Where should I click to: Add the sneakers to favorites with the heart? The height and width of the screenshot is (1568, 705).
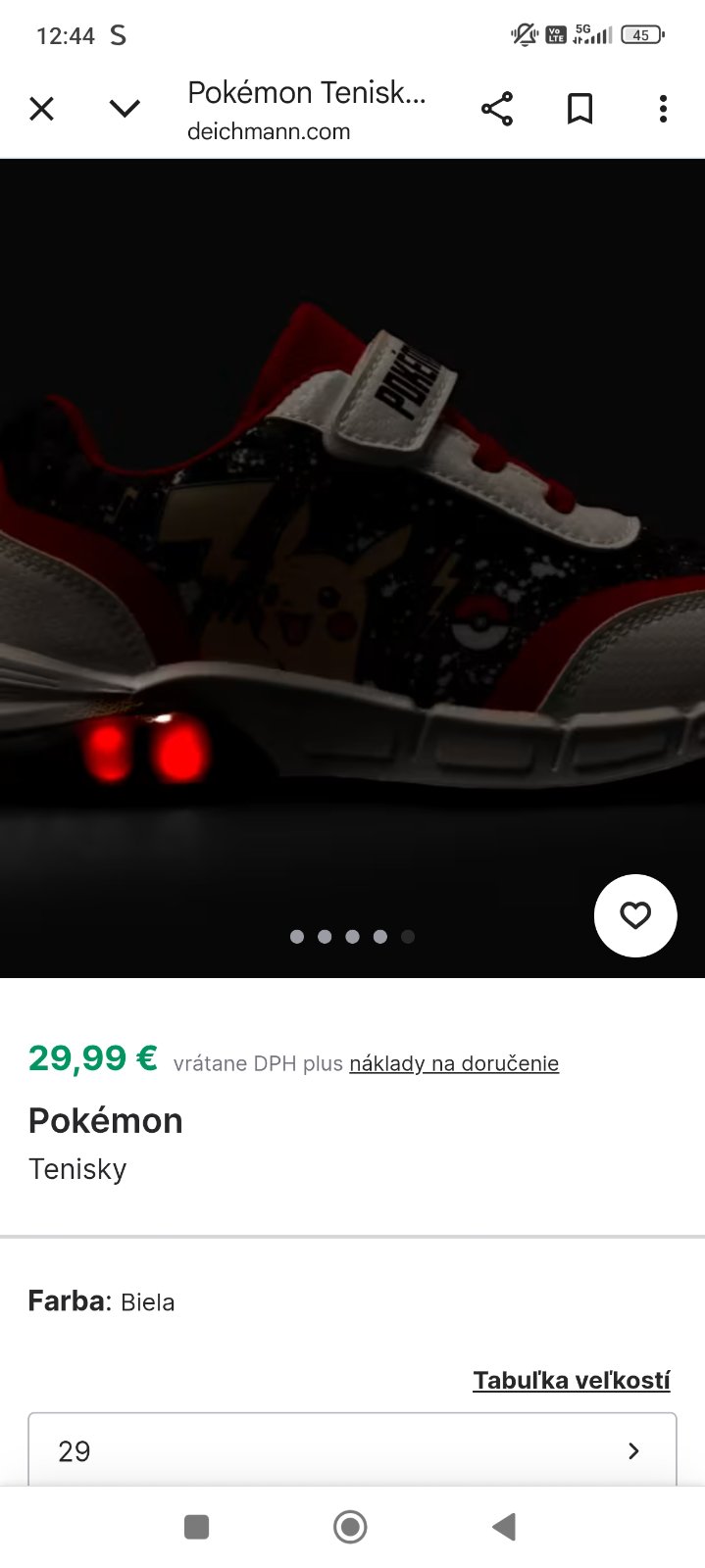click(635, 915)
